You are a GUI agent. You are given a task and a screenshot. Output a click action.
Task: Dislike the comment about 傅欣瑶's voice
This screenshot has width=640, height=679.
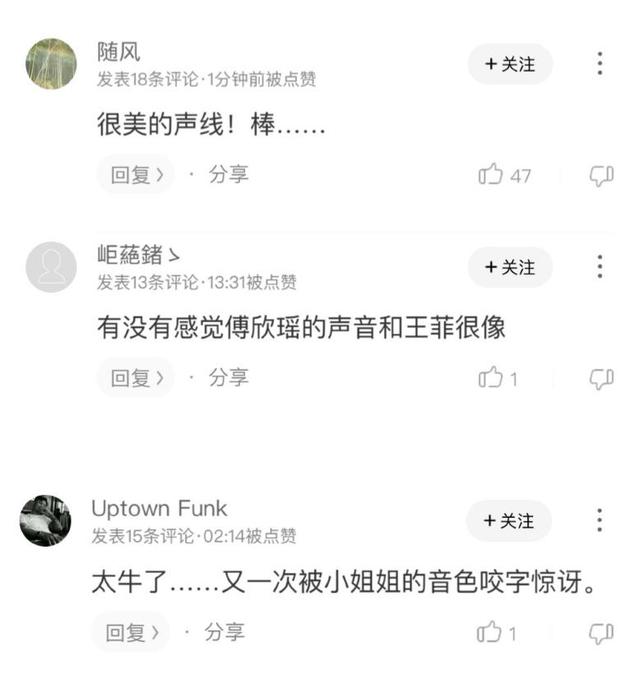point(601,378)
